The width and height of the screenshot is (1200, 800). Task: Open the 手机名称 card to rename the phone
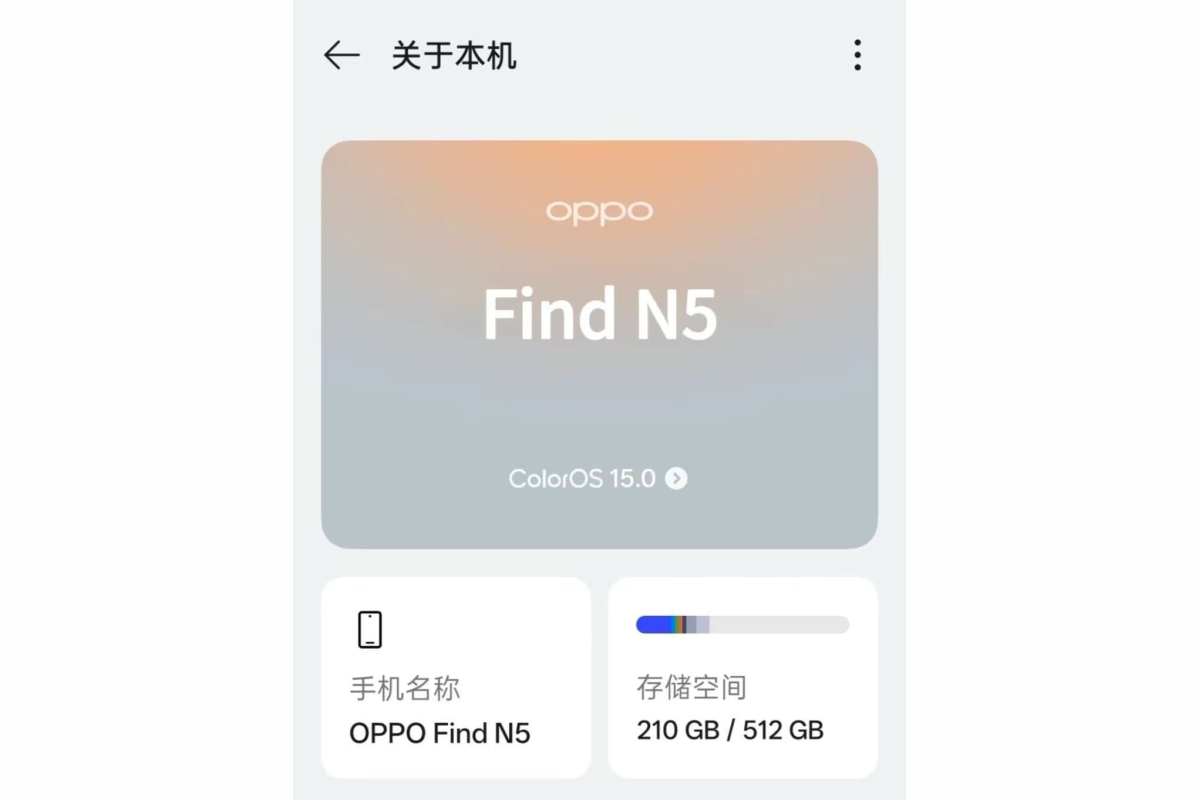[455, 678]
